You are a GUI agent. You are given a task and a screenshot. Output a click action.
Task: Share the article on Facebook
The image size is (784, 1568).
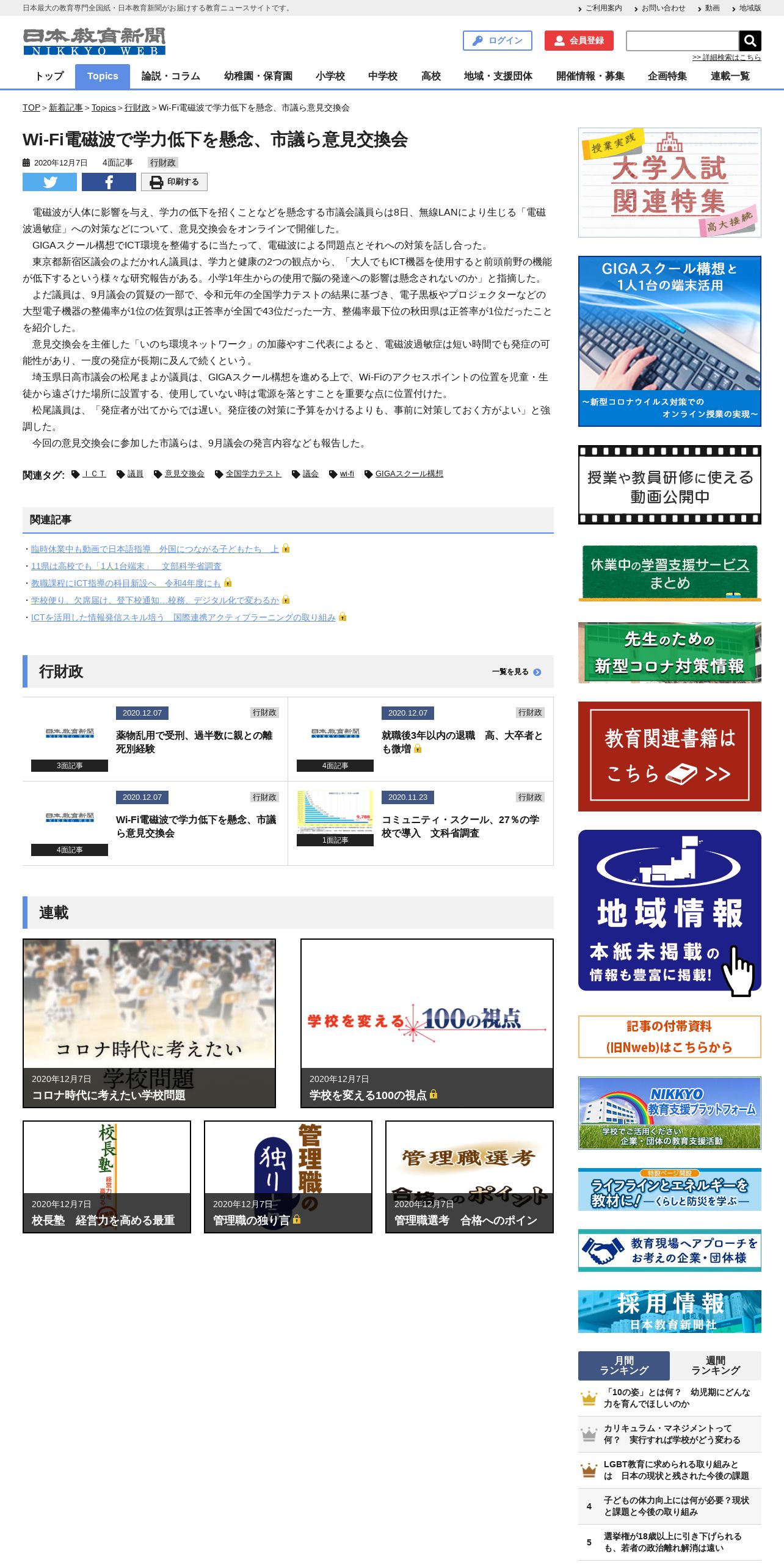pyautogui.click(x=109, y=182)
